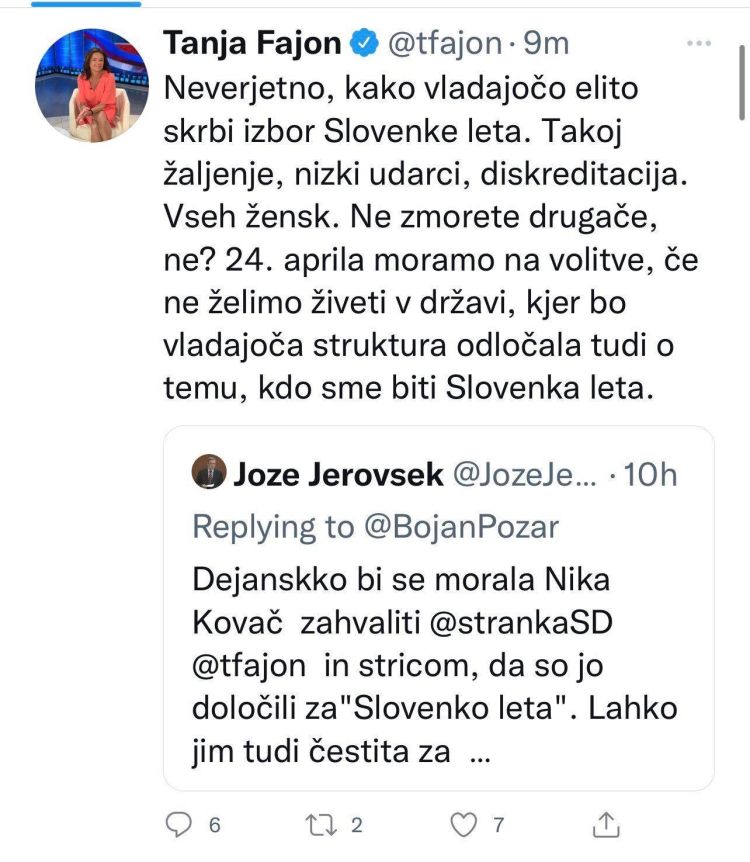The width and height of the screenshot is (750, 862).
Task: Retweet Tanja Fajon's tweet
Action: [x=322, y=825]
